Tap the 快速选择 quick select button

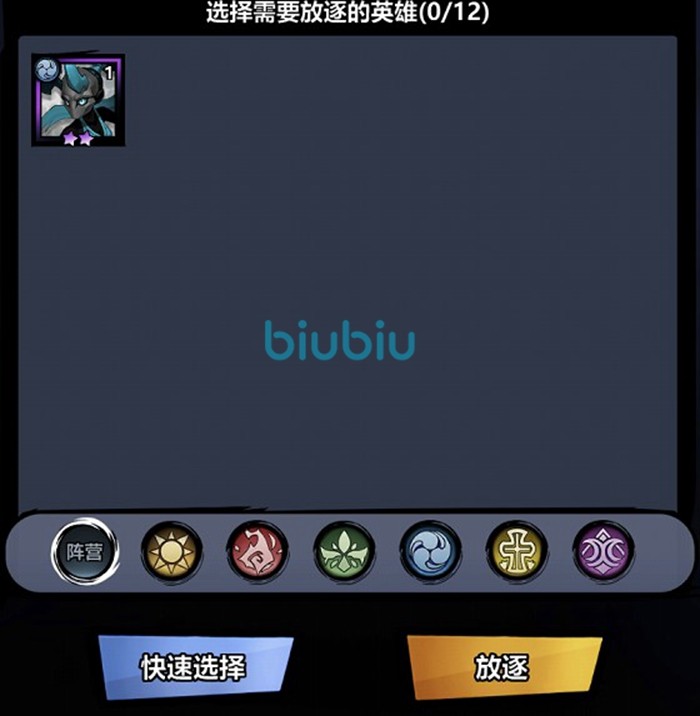(194, 667)
